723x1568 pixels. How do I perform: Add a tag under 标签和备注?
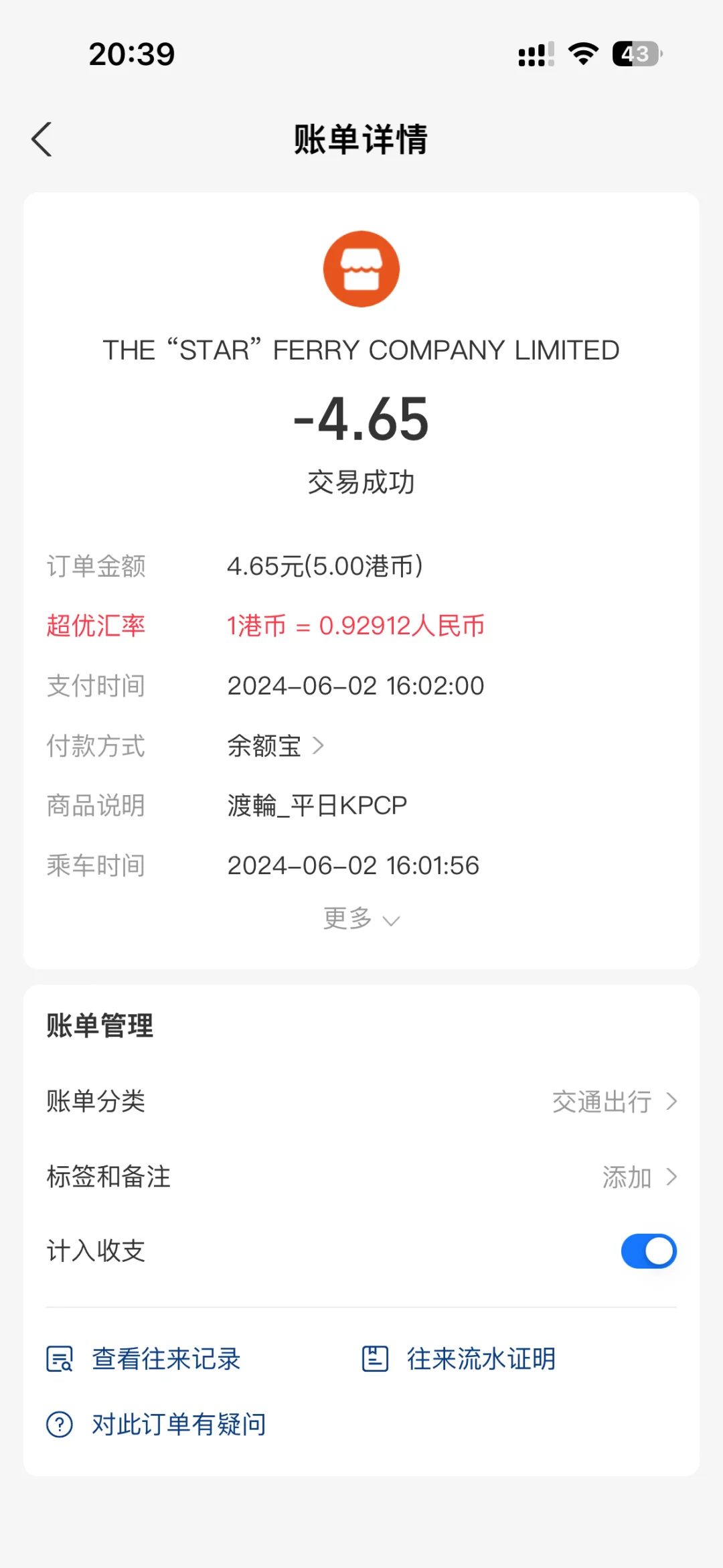click(x=361, y=1177)
